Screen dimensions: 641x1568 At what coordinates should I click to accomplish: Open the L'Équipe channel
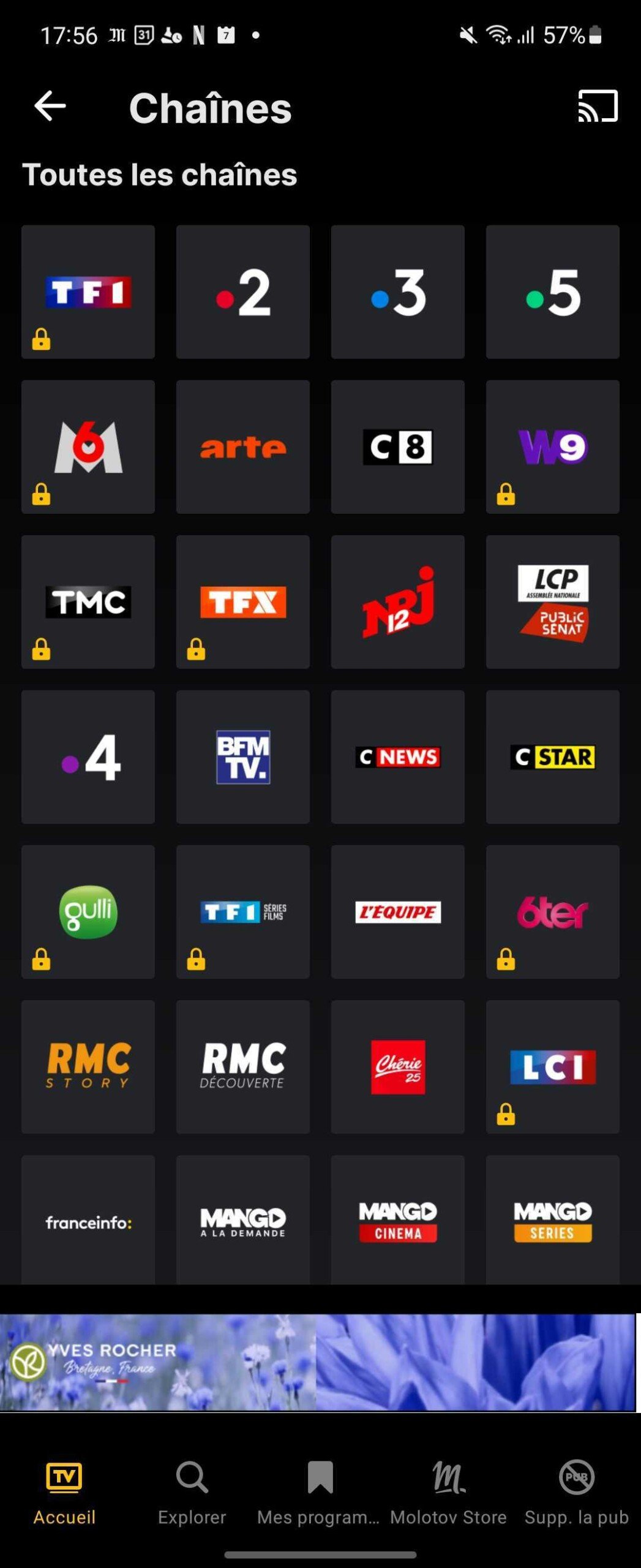point(397,911)
